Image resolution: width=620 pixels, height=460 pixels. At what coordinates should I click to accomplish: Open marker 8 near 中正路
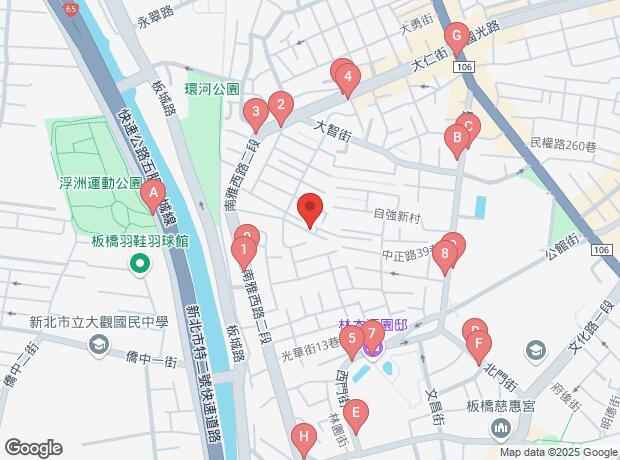444,254
